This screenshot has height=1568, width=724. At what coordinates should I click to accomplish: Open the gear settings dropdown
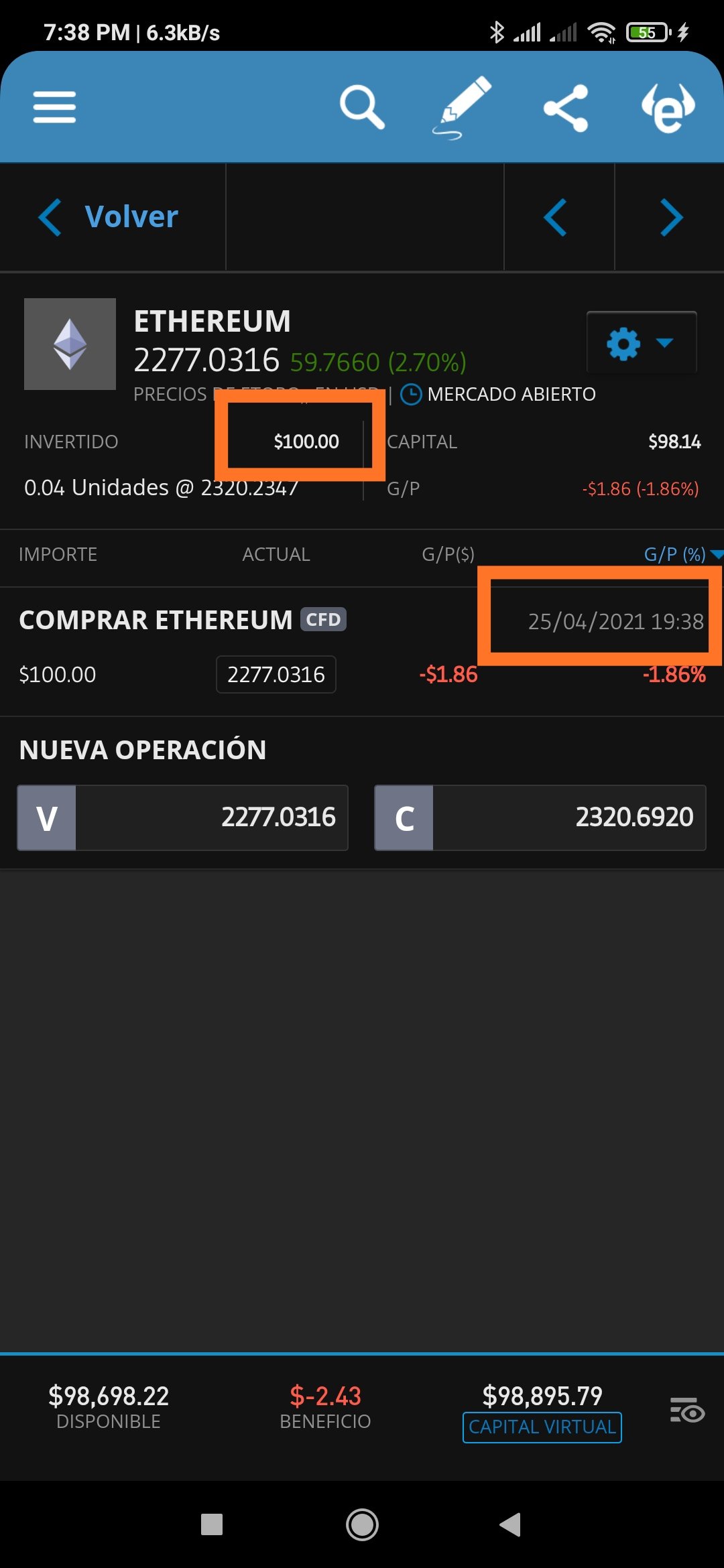[x=641, y=343]
